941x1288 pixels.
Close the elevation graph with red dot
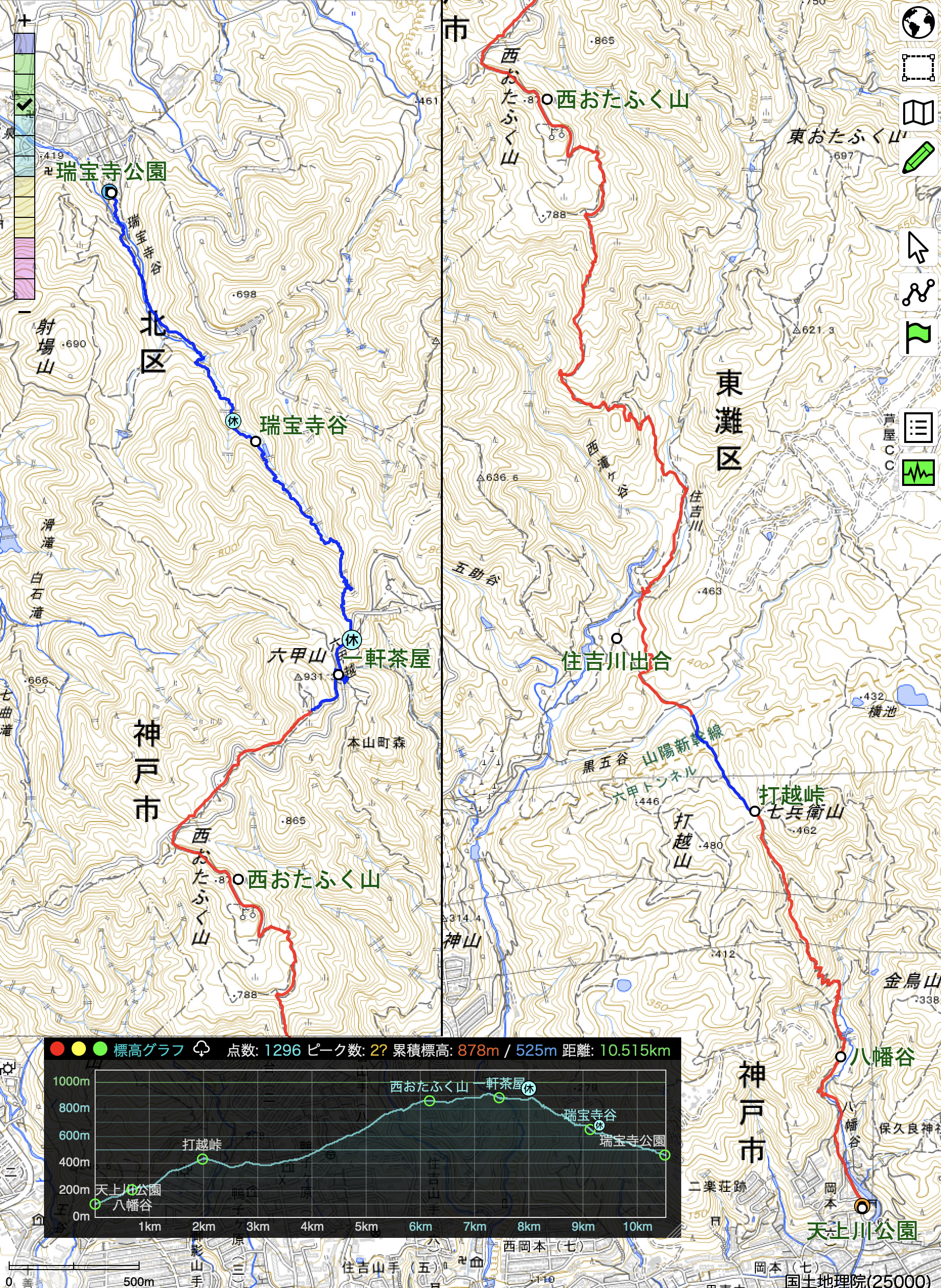[57, 1049]
